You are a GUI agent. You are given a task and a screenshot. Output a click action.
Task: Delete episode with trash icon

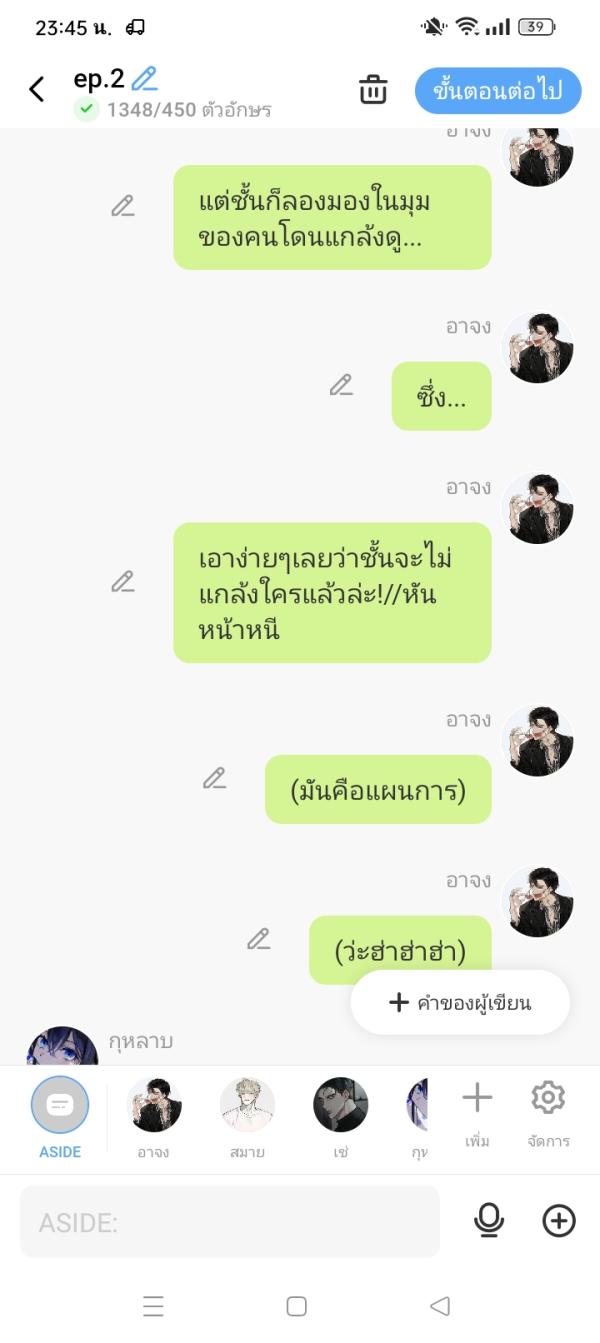[373, 90]
